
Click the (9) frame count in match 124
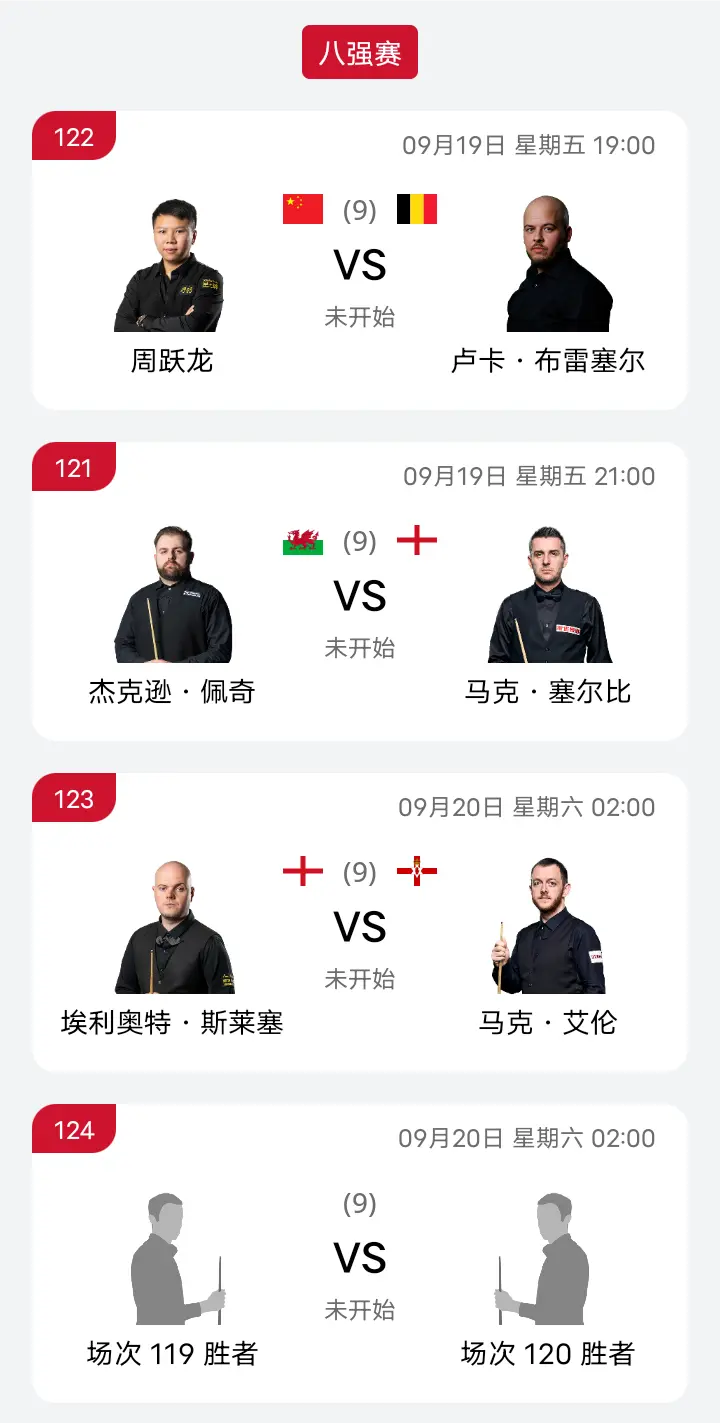coord(360,1203)
